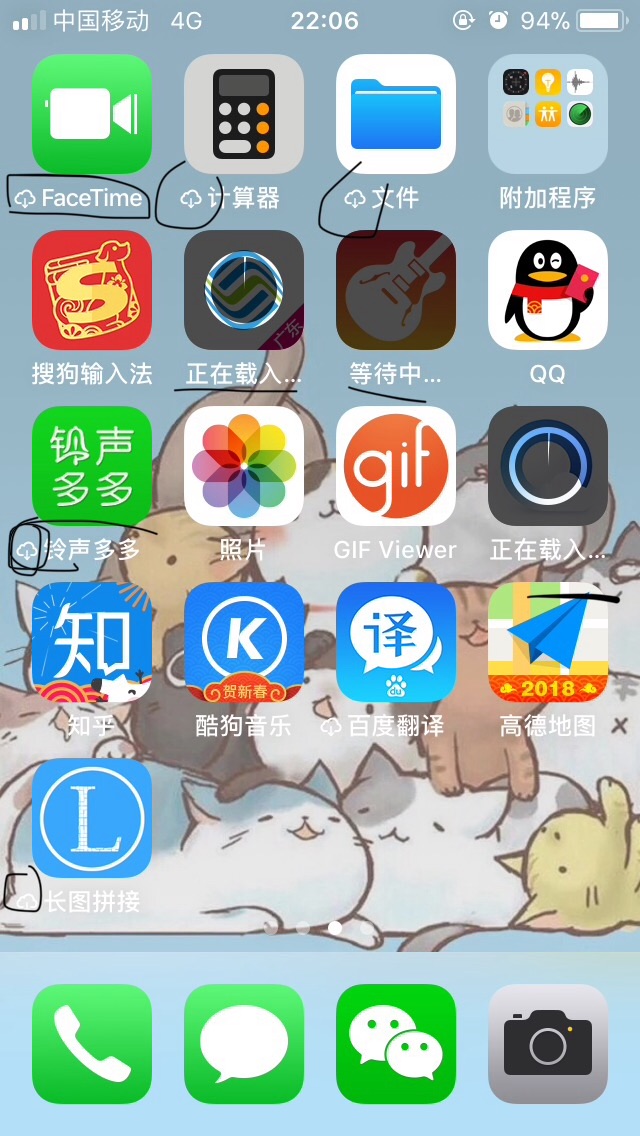Launch GIF Viewer
The height and width of the screenshot is (1136, 640).
pos(396,466)
